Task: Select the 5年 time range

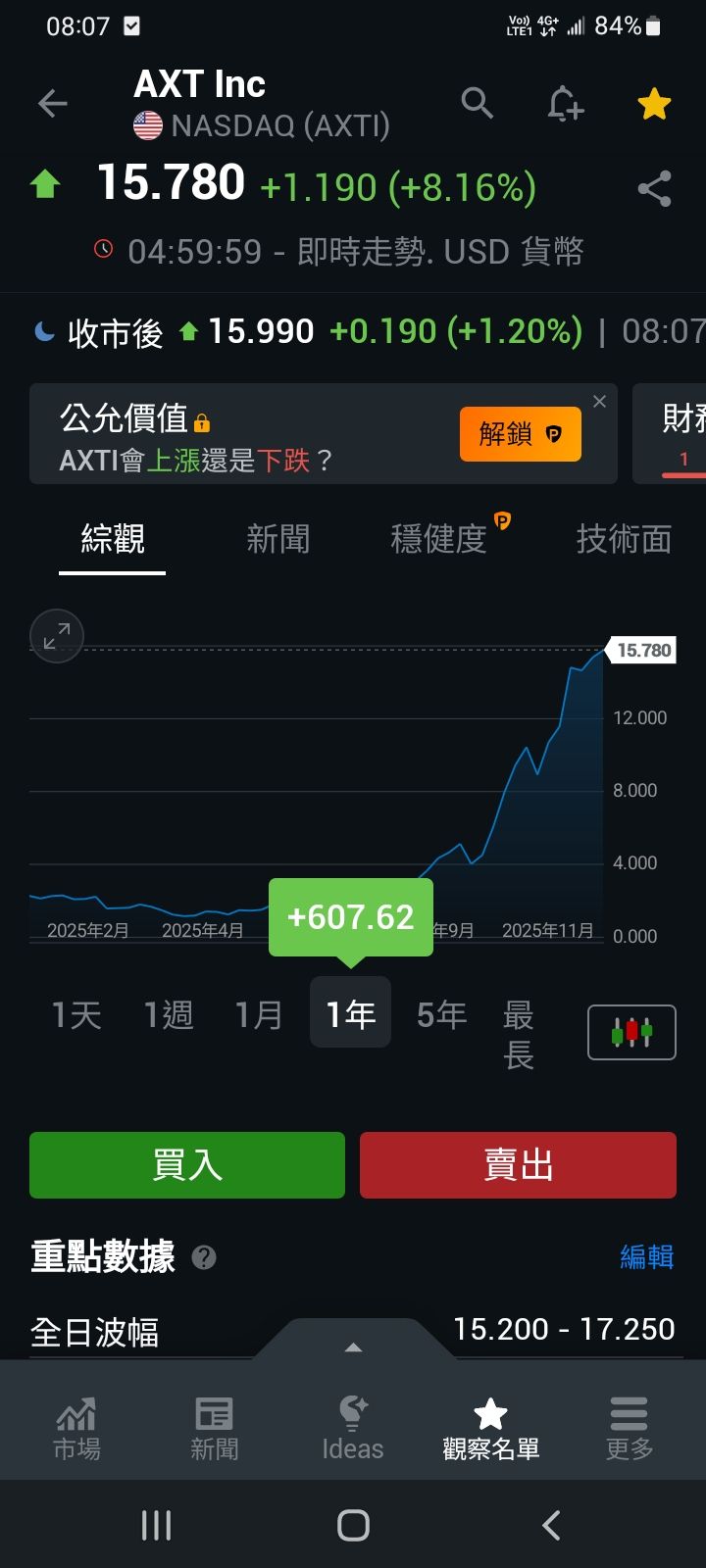Action: [440, 1014]
